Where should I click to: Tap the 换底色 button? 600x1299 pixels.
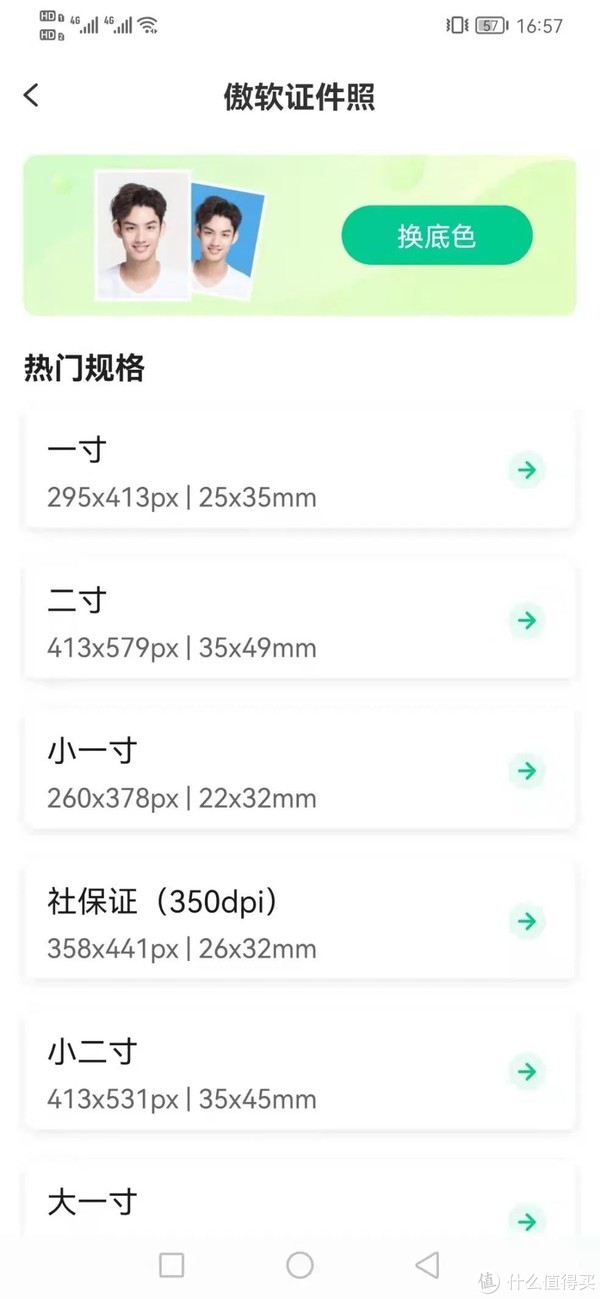tap(436, 236)
